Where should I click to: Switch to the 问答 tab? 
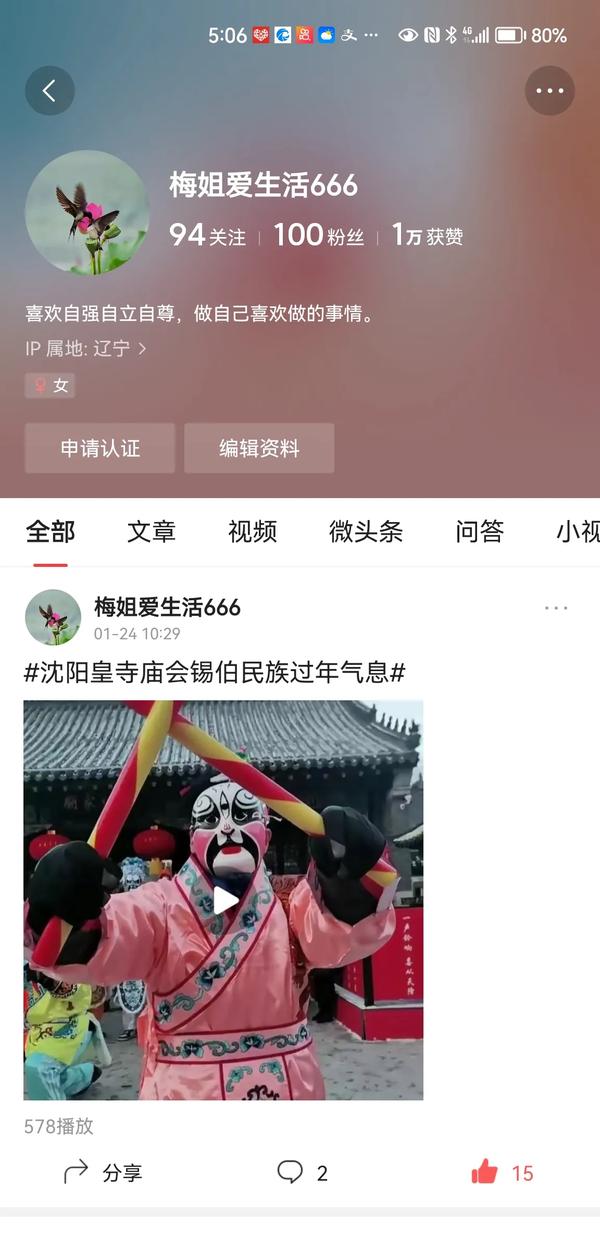479,531
